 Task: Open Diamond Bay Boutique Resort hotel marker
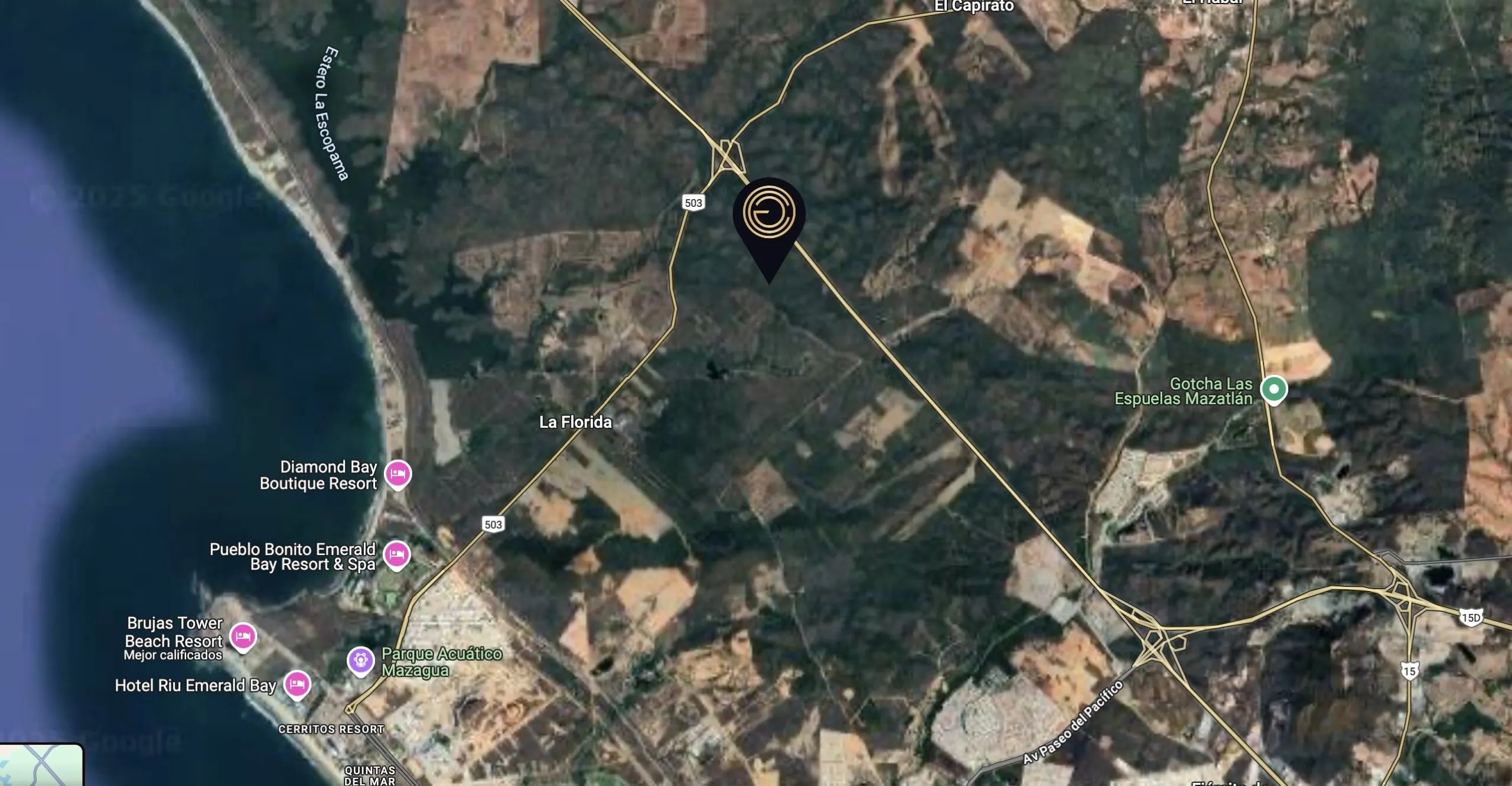[398, 473]
